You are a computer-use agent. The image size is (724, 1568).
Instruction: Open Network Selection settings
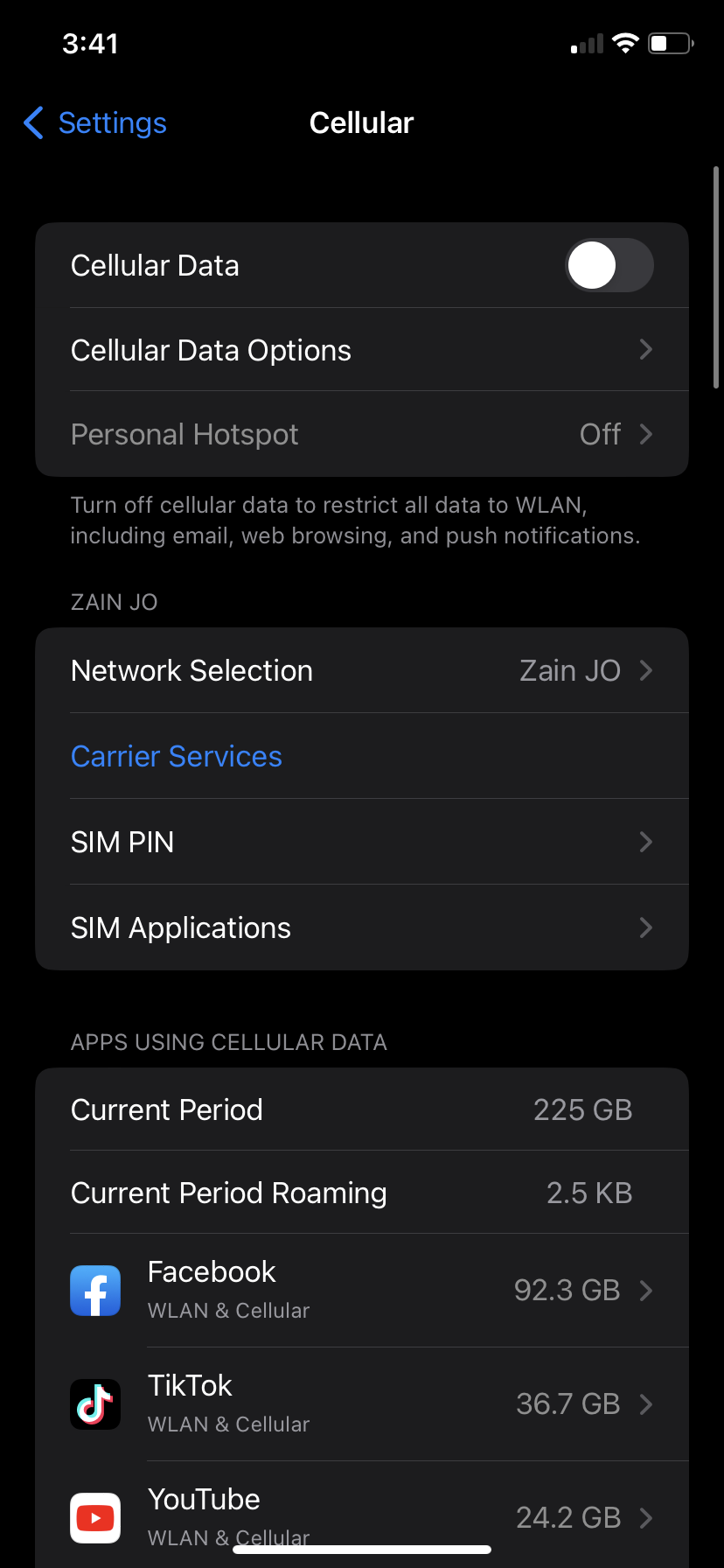pos(361,670)
